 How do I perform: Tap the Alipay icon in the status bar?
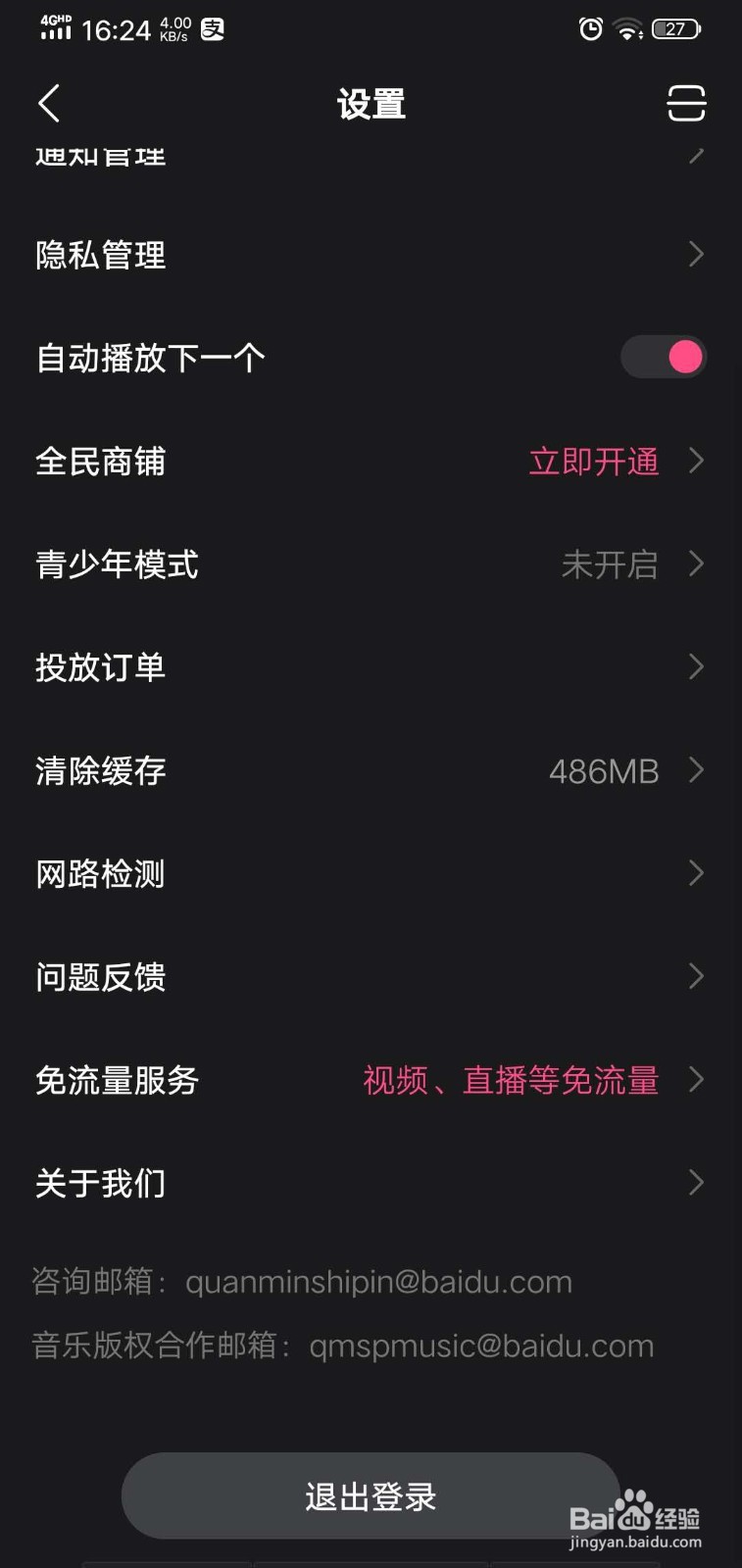(211, 29)
